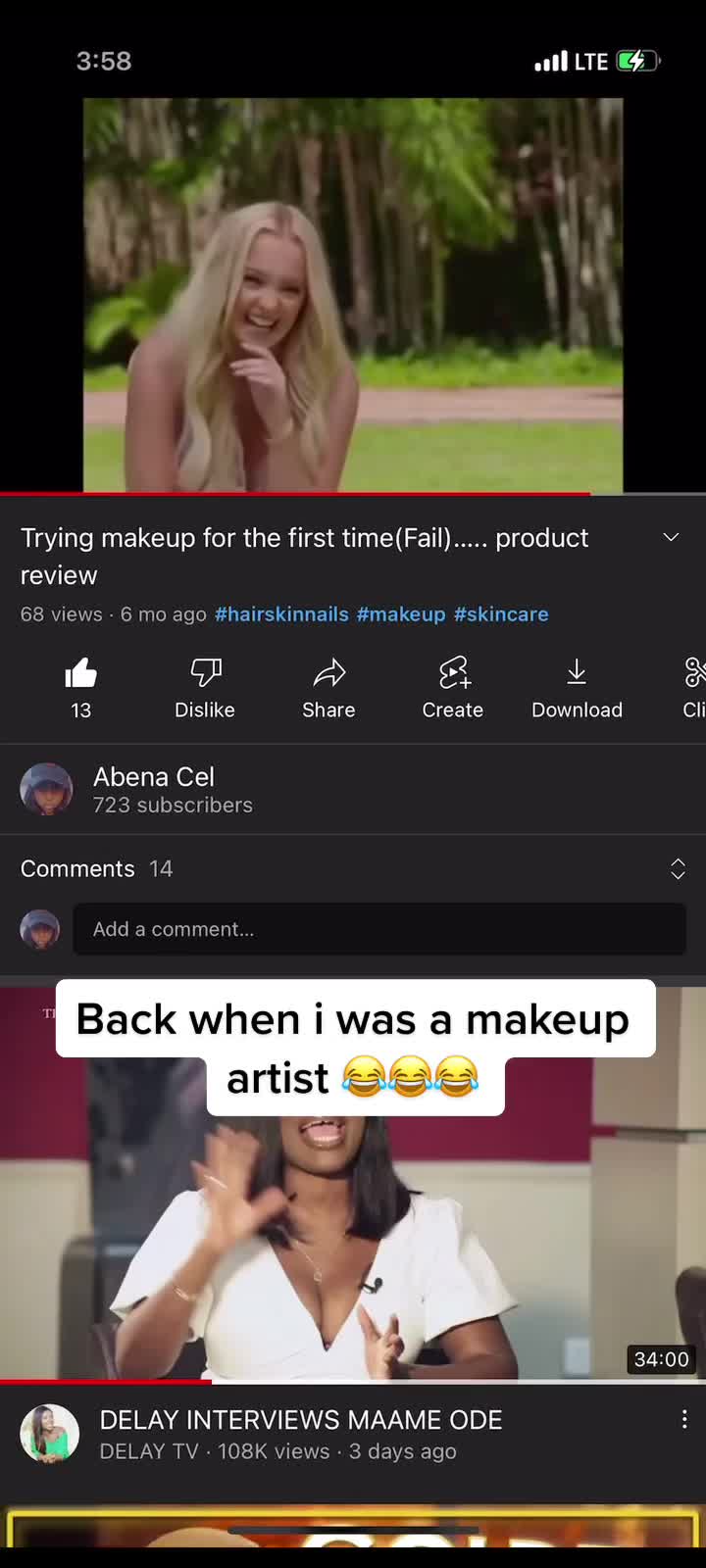
Task: Tap the Add a comment field
Action: pyautogui.click(x=378, y=929)
